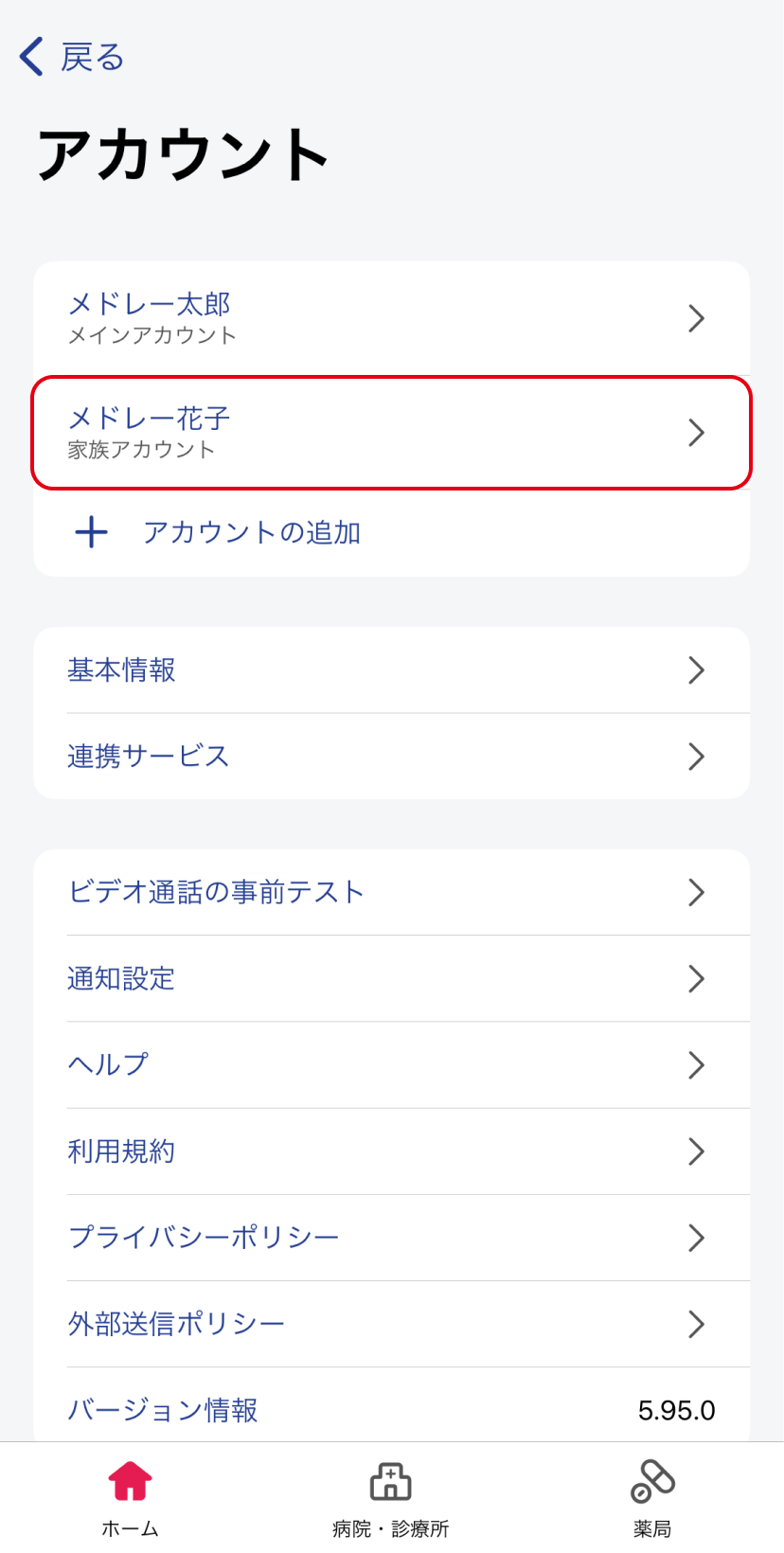The image size is (784, 1553).
Task: Open 連携サービス row
Action: click(391, 757)
